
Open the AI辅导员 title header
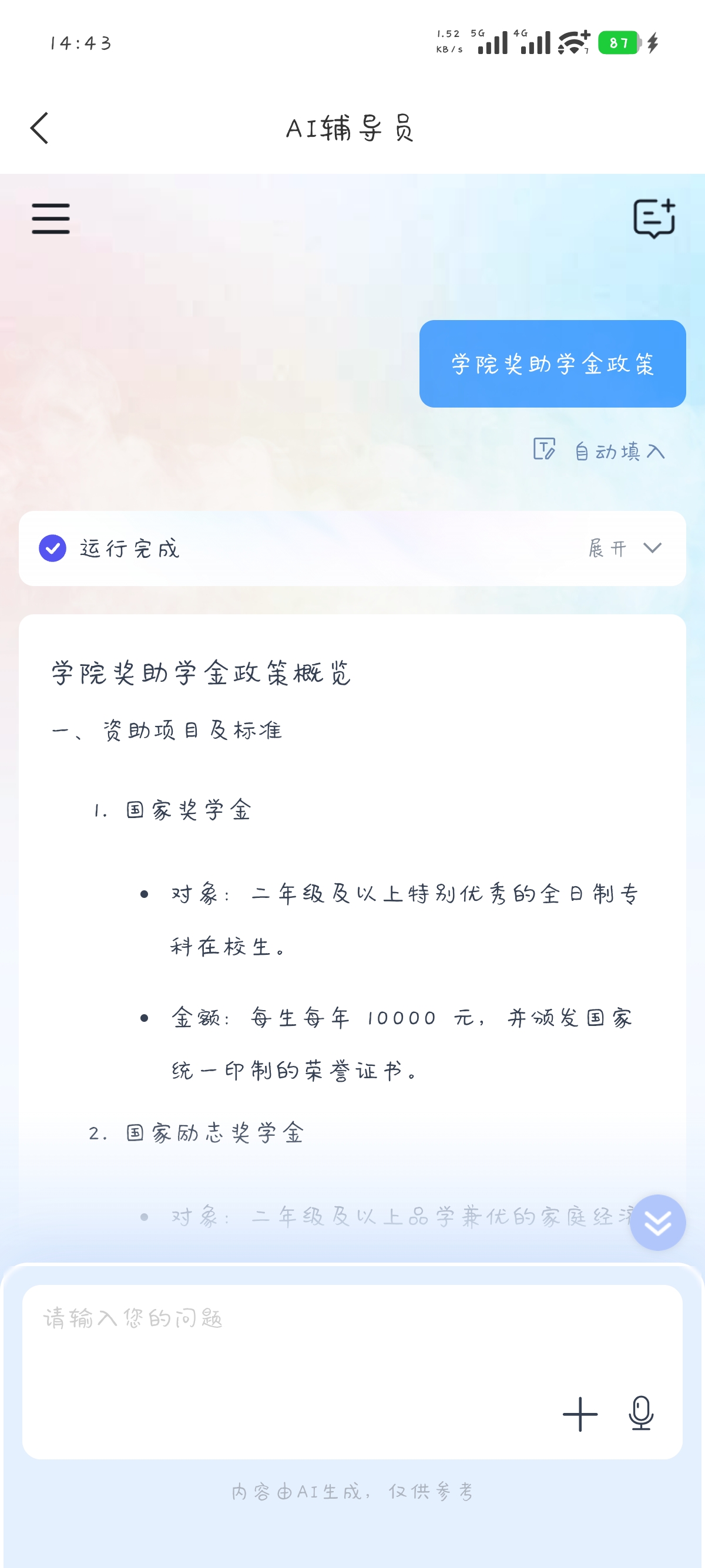352,129
